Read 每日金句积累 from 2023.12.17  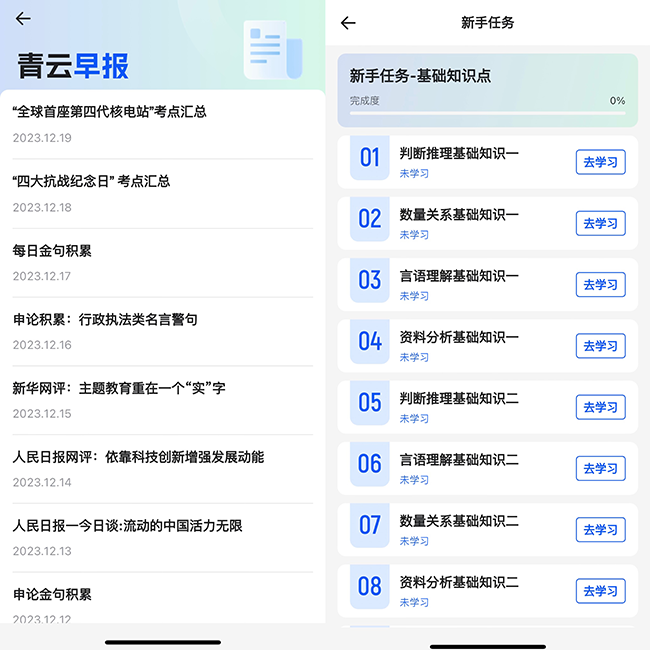(52, 250)
